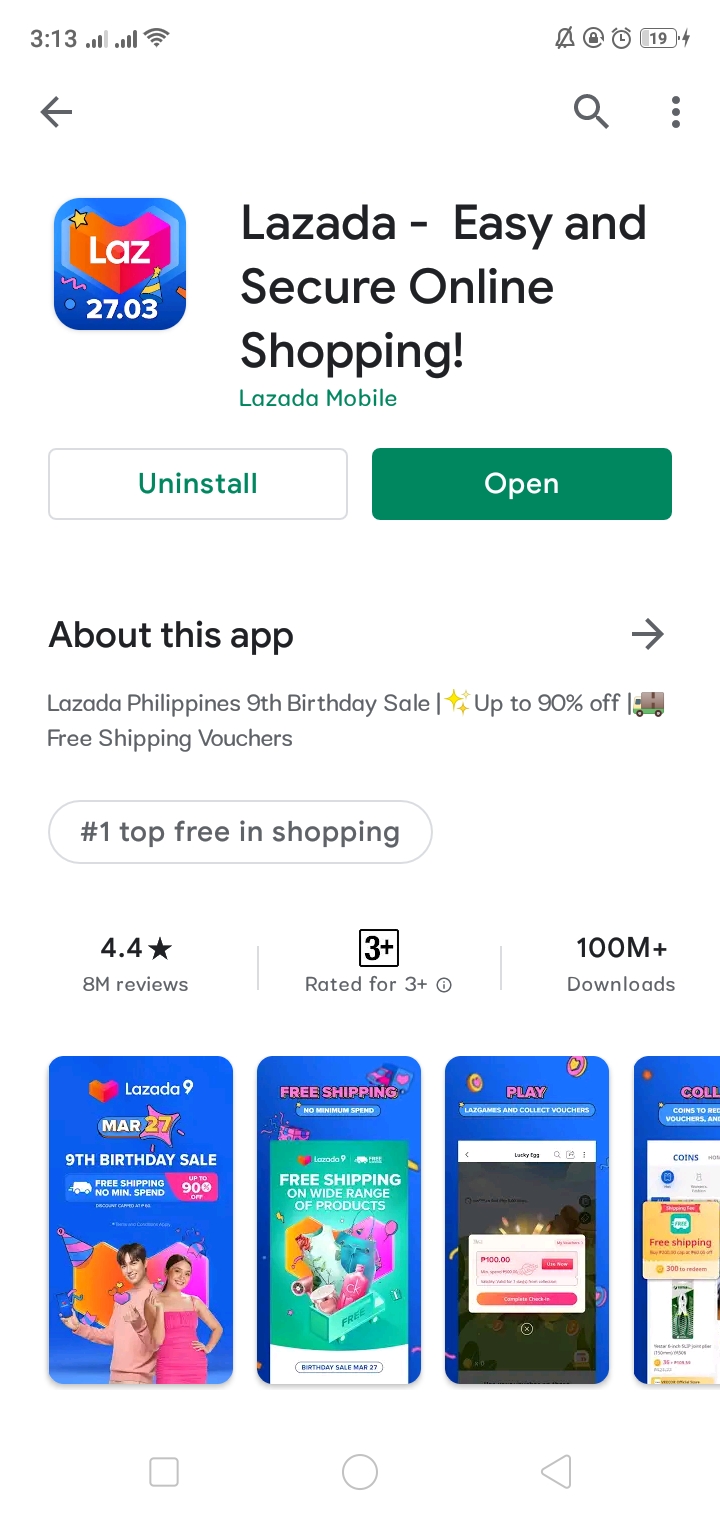Enlarge the Play LazGames screenshot

[527, 1220]
